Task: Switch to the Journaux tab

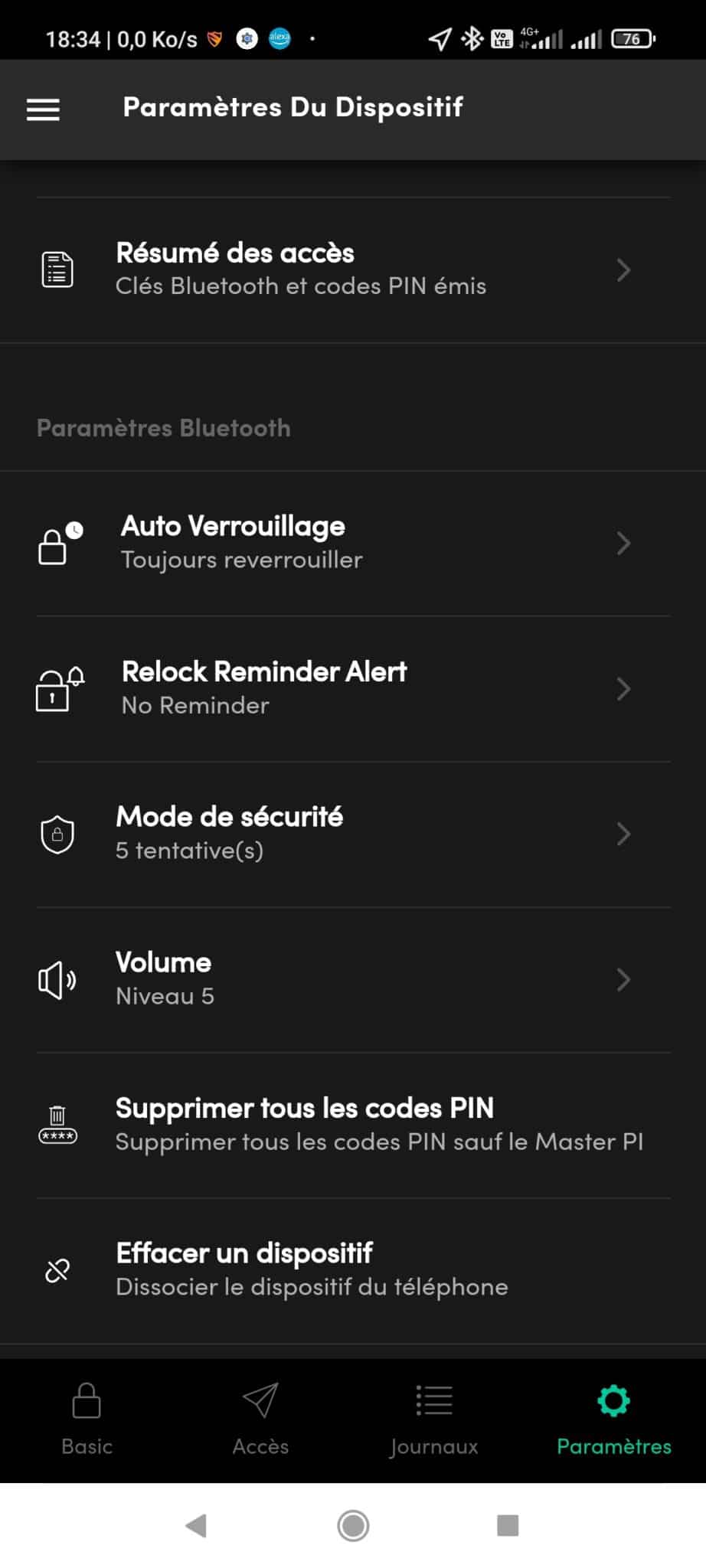Action: coord(434,1420)
